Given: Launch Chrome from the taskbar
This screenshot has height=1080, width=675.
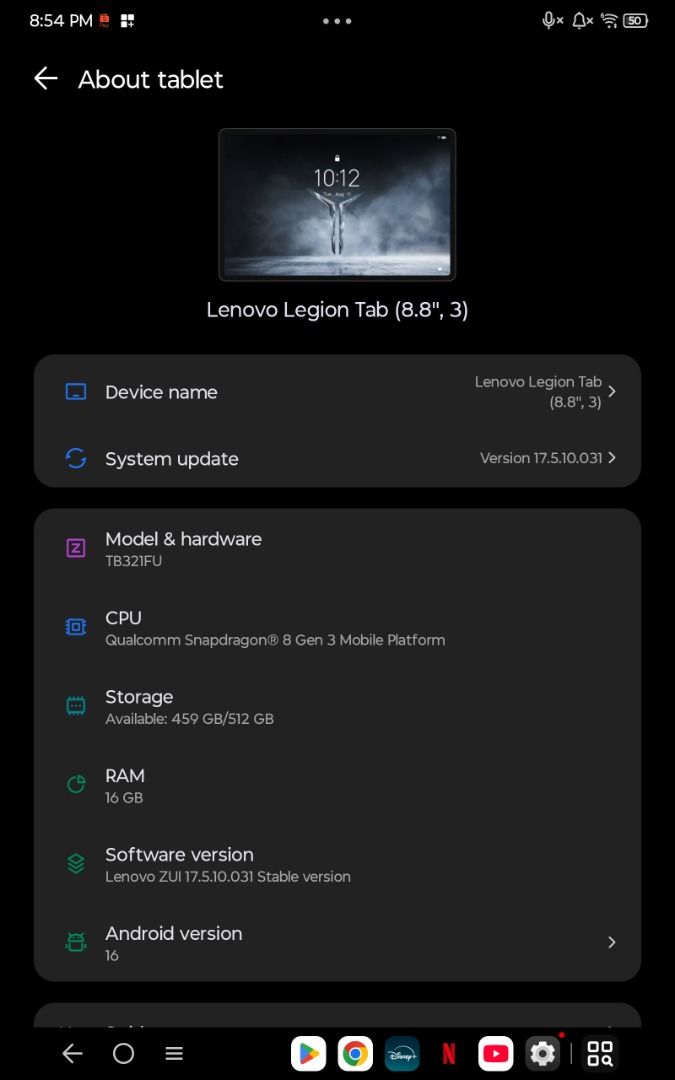Looking at the screenshot, I should coord(355,1053).
